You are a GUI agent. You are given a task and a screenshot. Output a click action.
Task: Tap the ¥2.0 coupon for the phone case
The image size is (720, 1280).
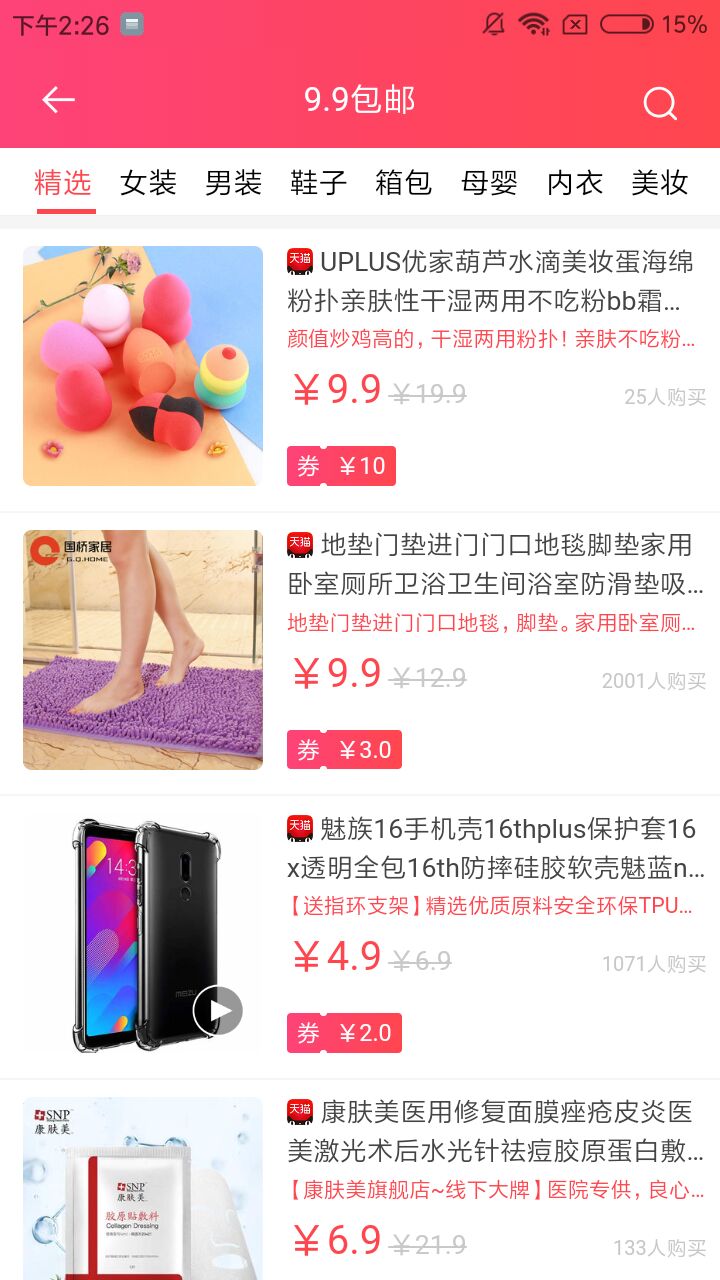[344, 1032]
